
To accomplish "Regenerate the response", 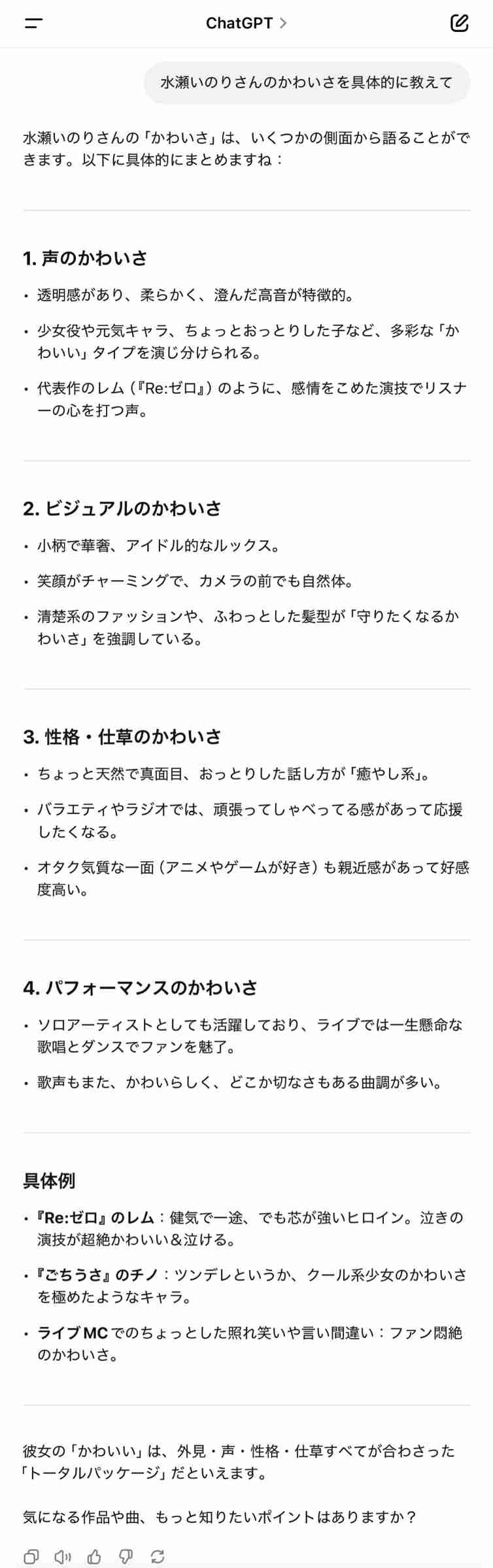I will (x=158, y=1556).
